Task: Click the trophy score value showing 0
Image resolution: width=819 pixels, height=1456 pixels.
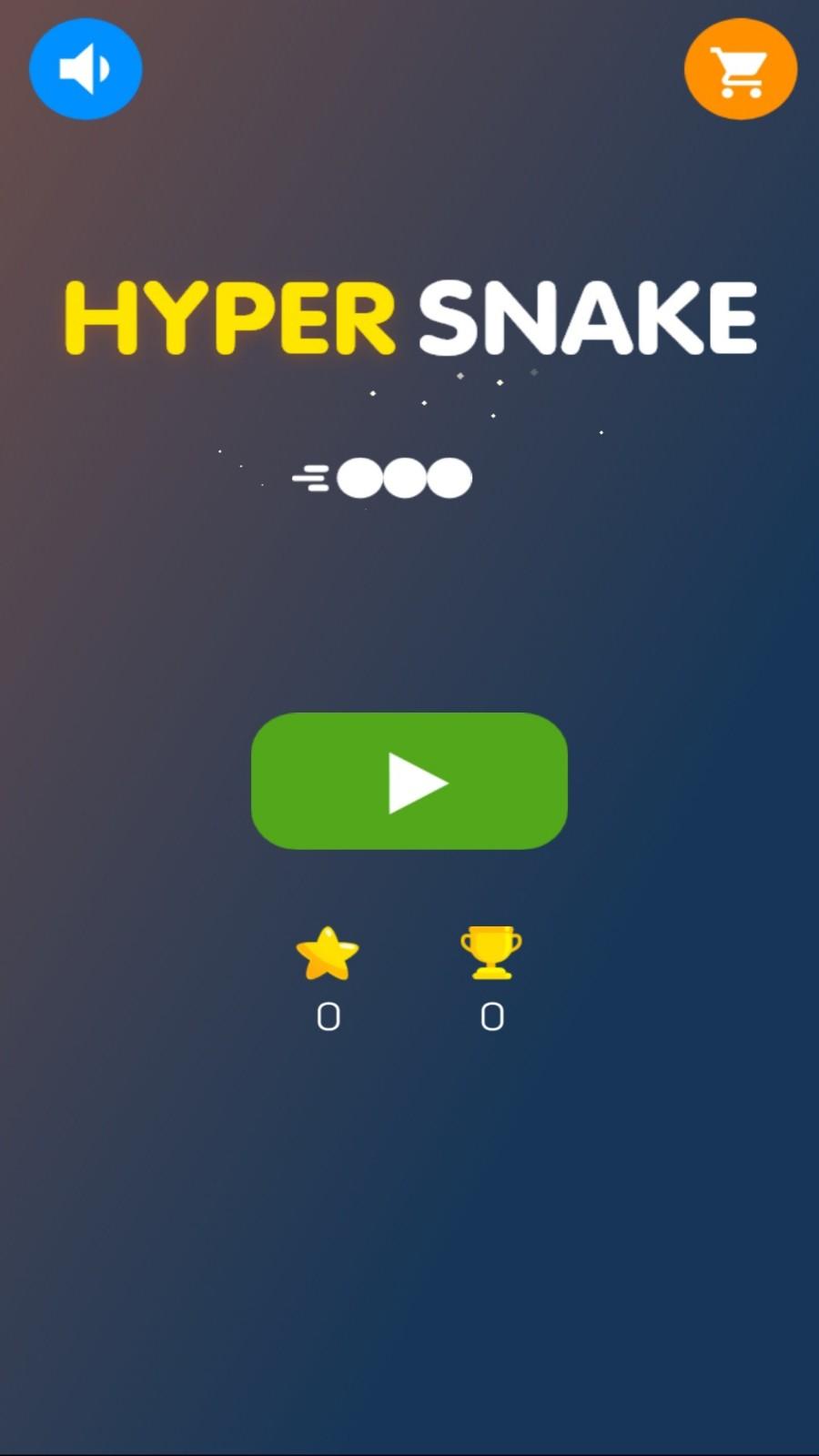Action: (x=490, y=1016)
